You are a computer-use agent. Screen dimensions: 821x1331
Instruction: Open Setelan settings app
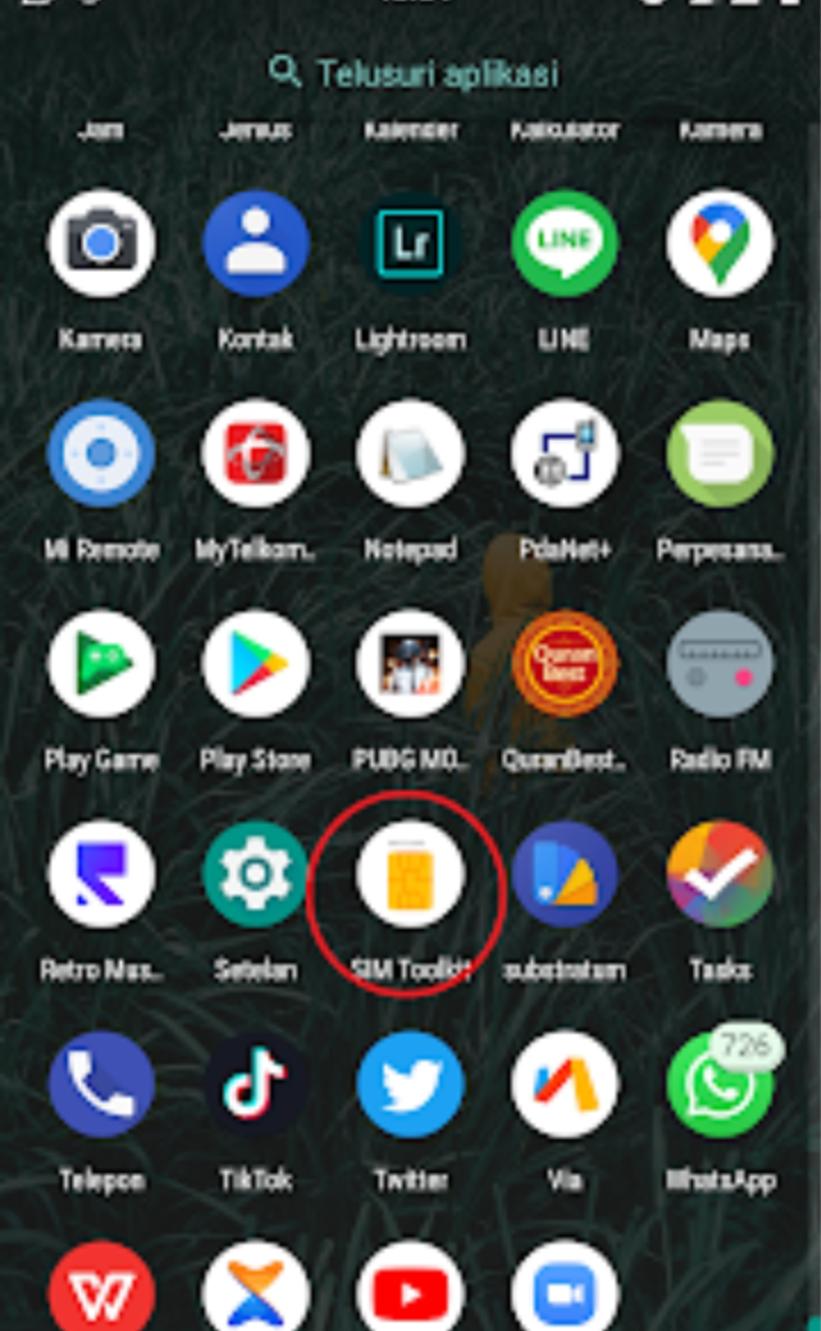256,874
